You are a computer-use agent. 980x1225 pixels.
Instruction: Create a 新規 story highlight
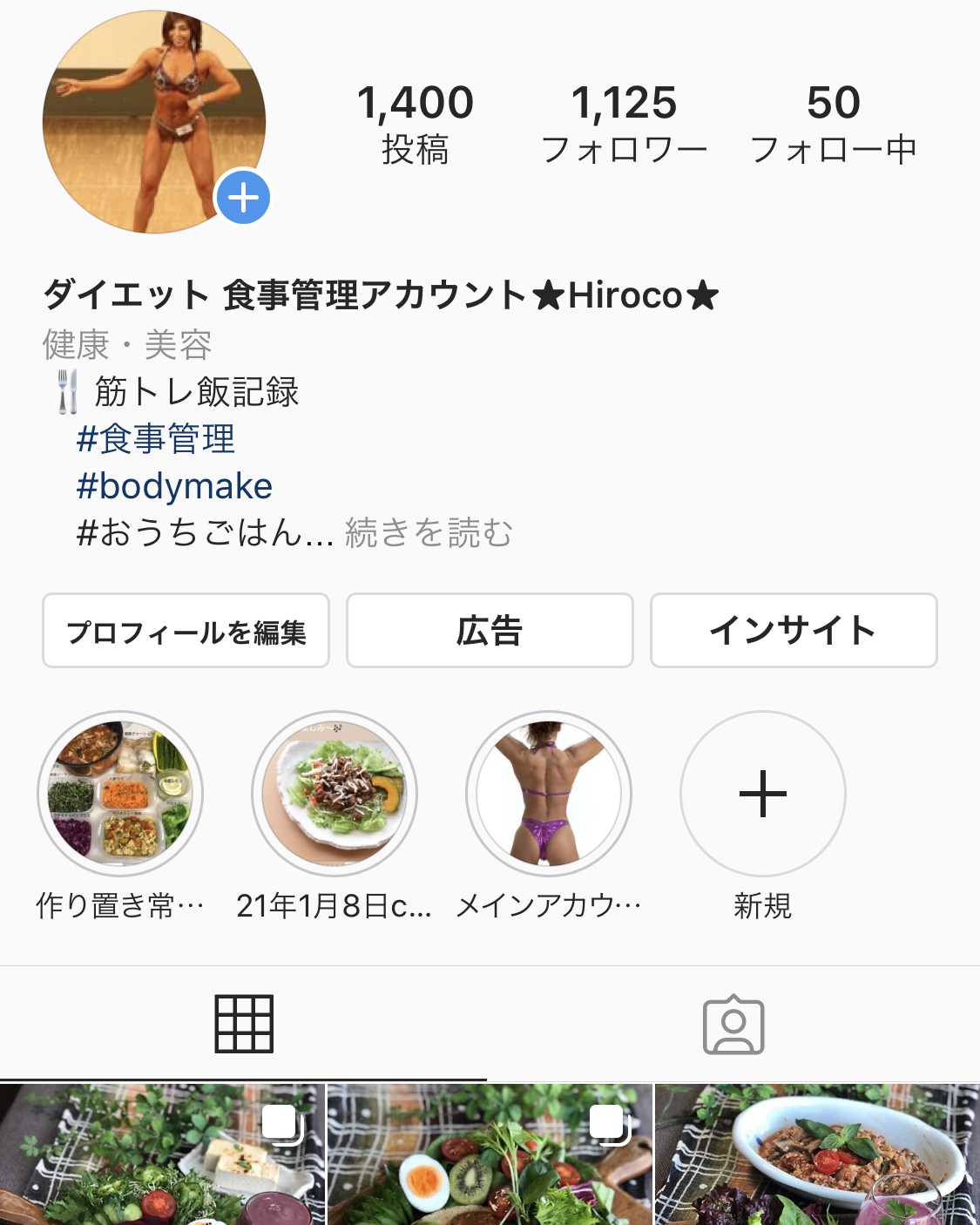(x=762, y=794)
